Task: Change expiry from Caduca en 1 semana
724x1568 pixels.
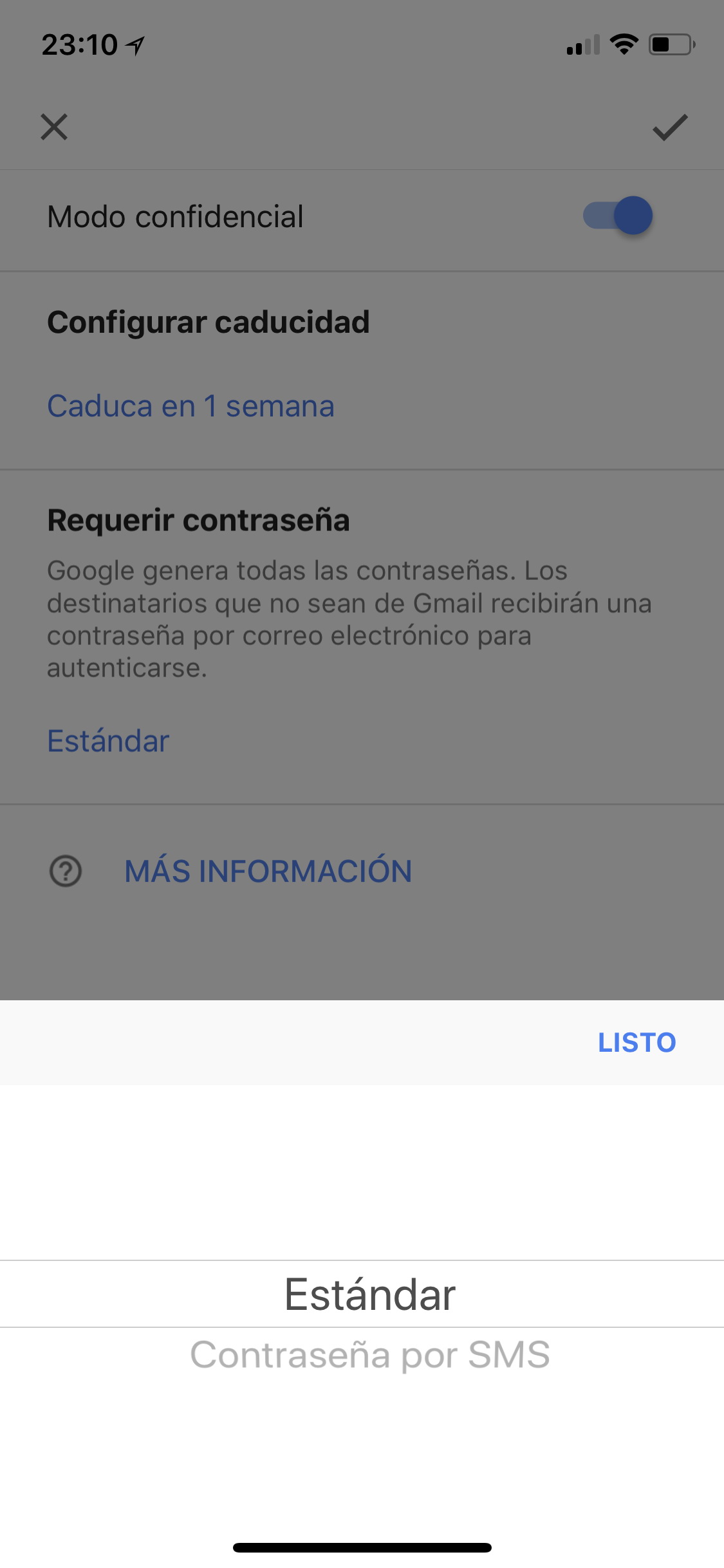Action: pos(191,406)
